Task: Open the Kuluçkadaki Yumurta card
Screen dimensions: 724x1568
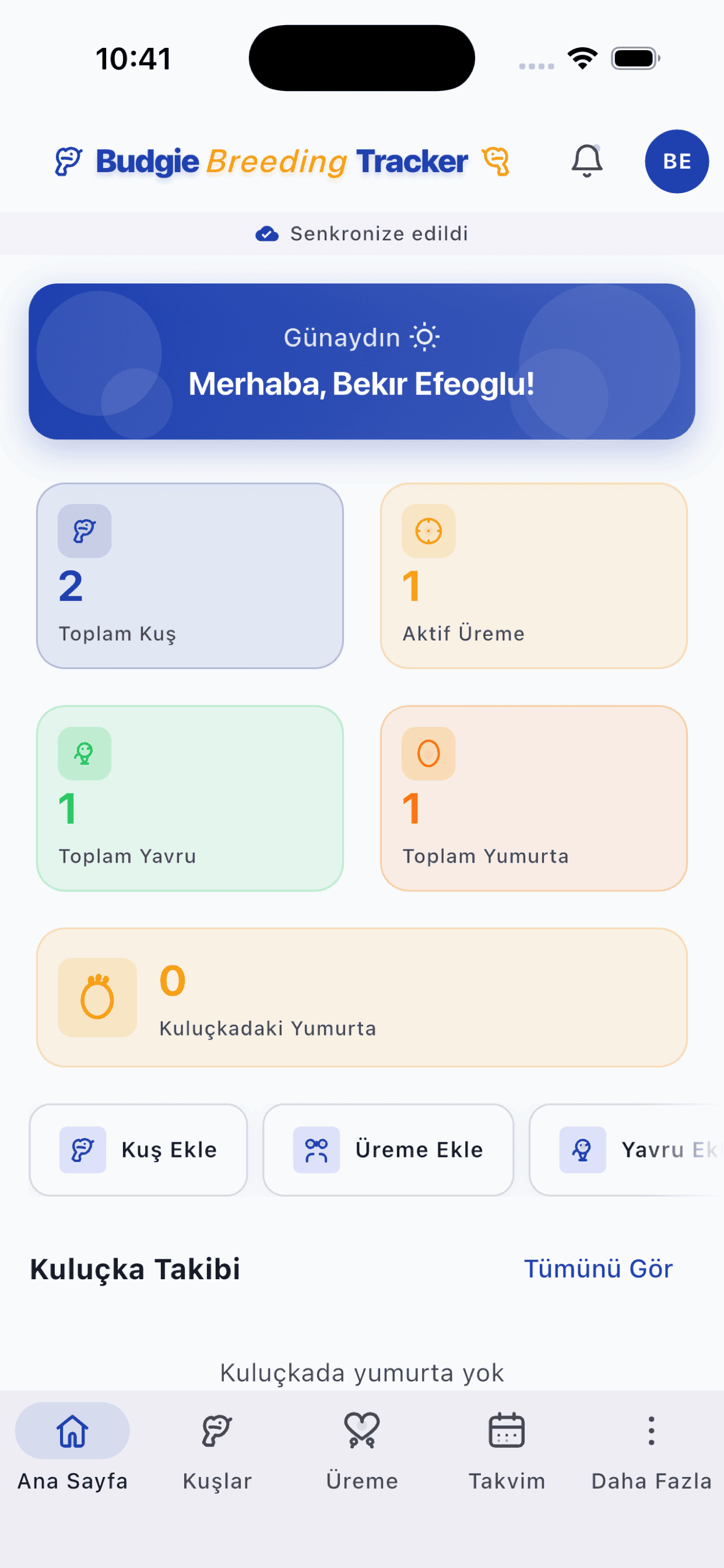Action: [362, 997]
